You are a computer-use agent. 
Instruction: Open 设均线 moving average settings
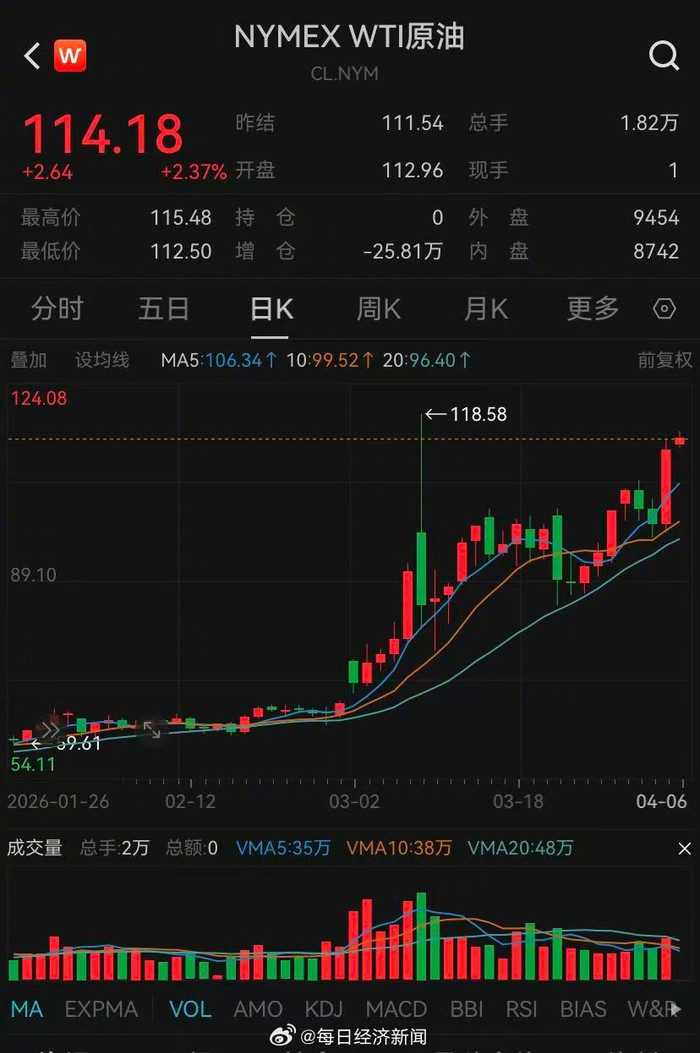click(x=102, y=360)
